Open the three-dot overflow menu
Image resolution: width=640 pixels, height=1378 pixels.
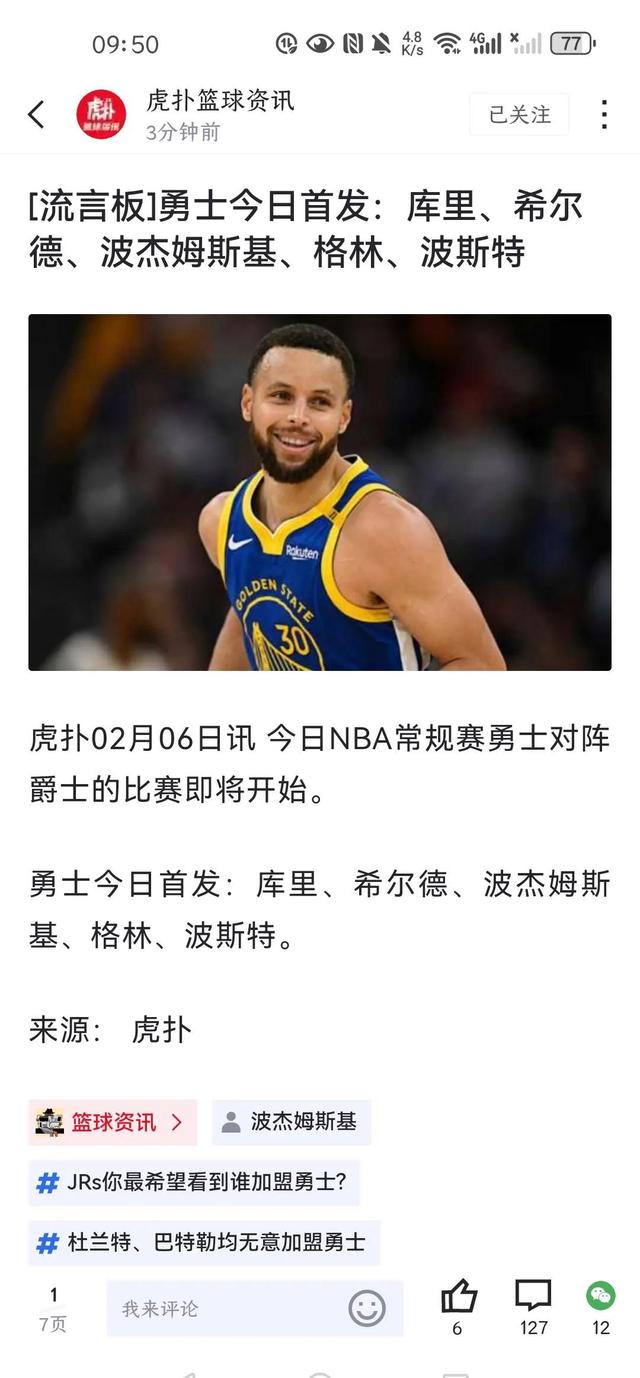point(604,115)
